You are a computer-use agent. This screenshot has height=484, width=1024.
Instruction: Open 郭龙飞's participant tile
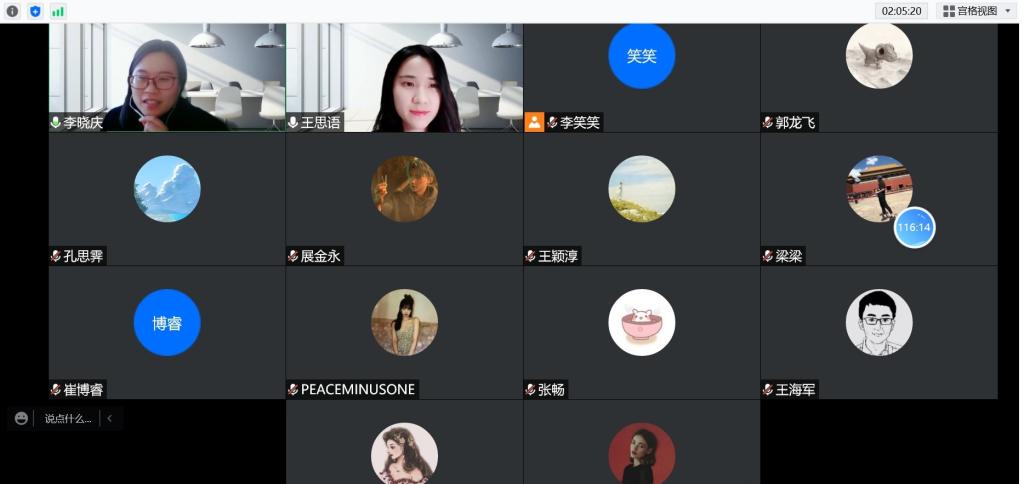pos(878,78)
